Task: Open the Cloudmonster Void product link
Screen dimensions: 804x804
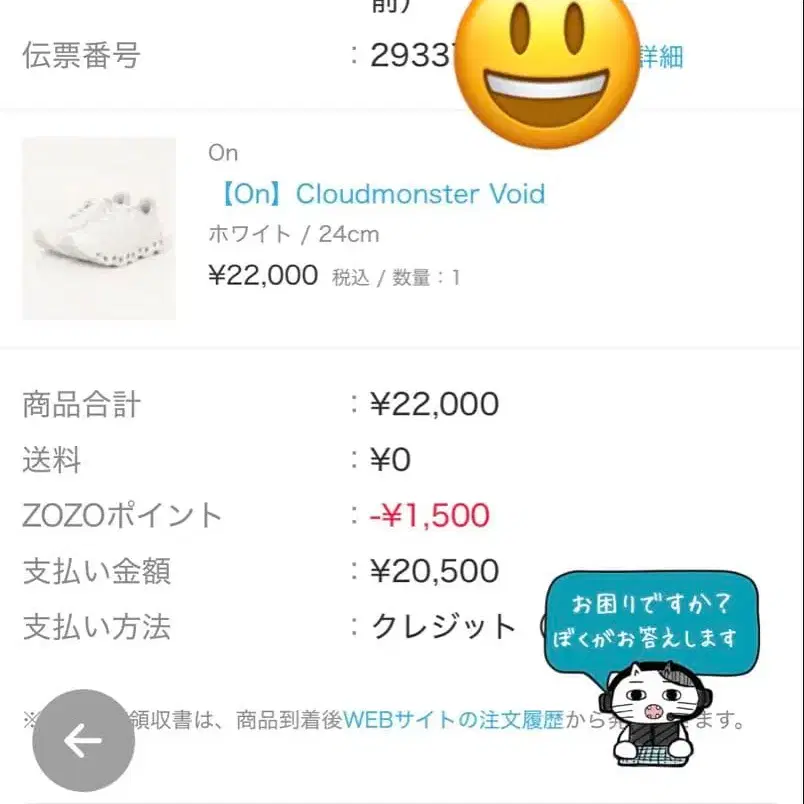Action: click(382, 194)
